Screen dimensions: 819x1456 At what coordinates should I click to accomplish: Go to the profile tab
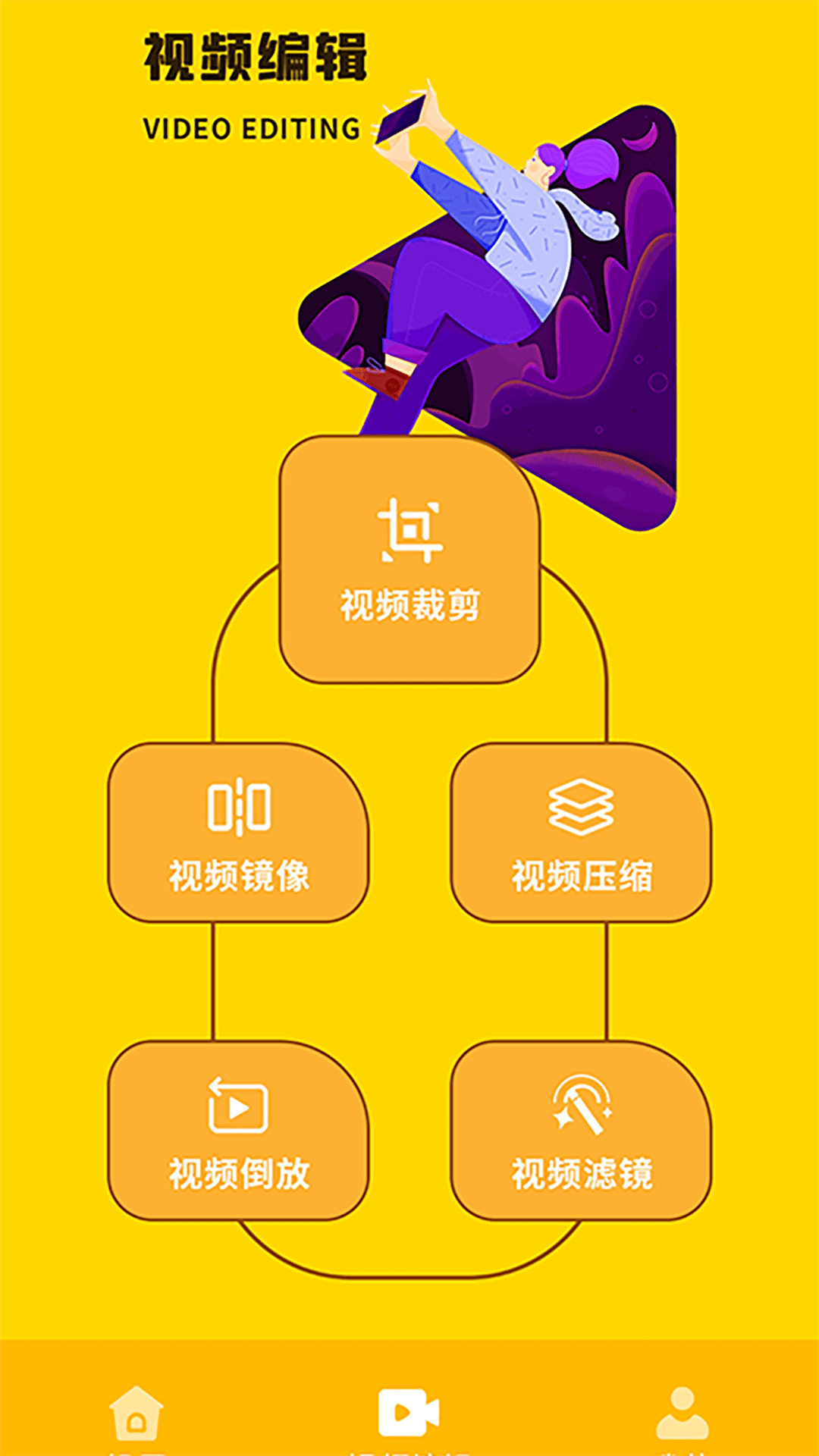coord(682,1415)
